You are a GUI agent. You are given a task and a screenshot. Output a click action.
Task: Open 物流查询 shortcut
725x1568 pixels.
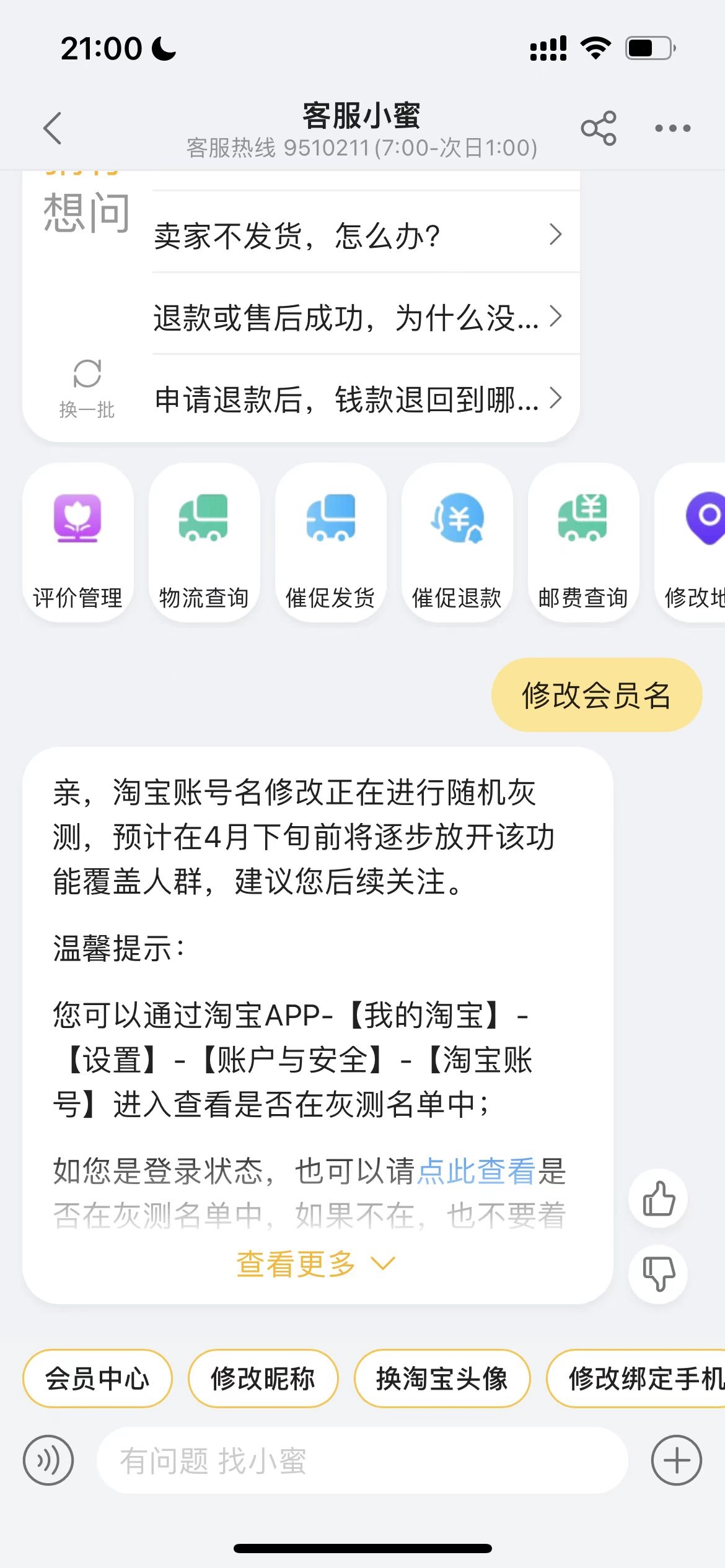(x=204, y=542)
